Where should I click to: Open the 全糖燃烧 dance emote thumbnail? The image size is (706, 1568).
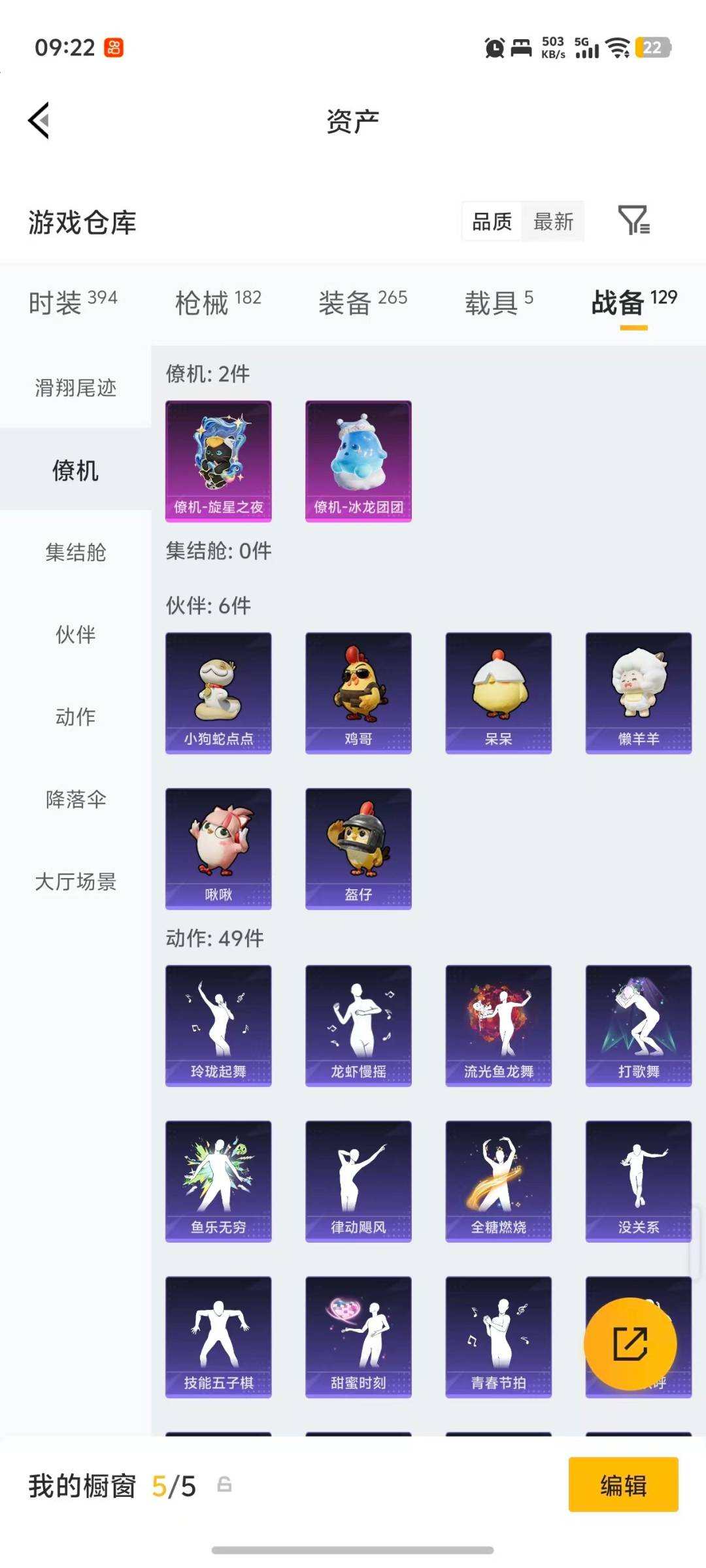[x=498, y=1180]
